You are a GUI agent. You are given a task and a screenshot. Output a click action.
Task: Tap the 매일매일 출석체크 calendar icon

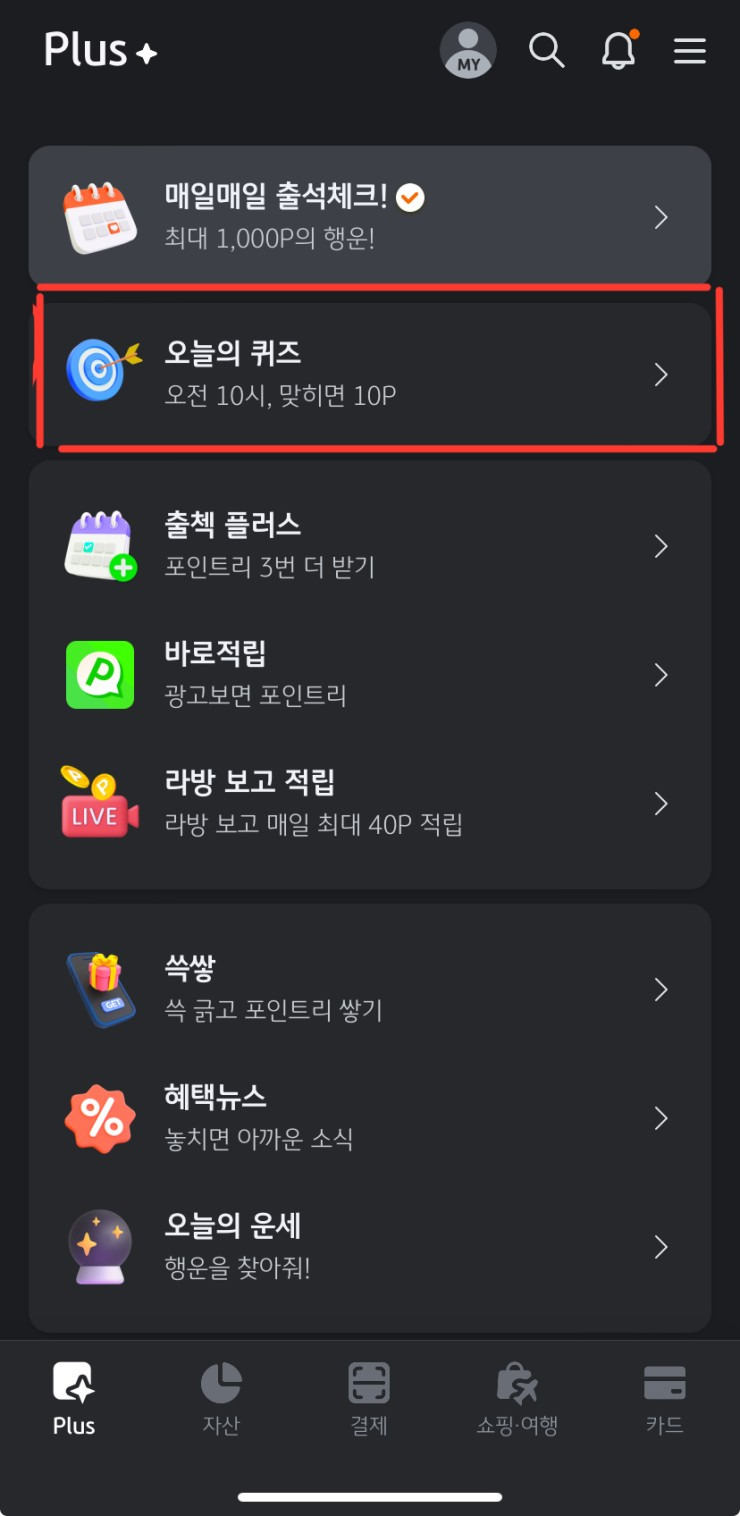click(99, 216)
